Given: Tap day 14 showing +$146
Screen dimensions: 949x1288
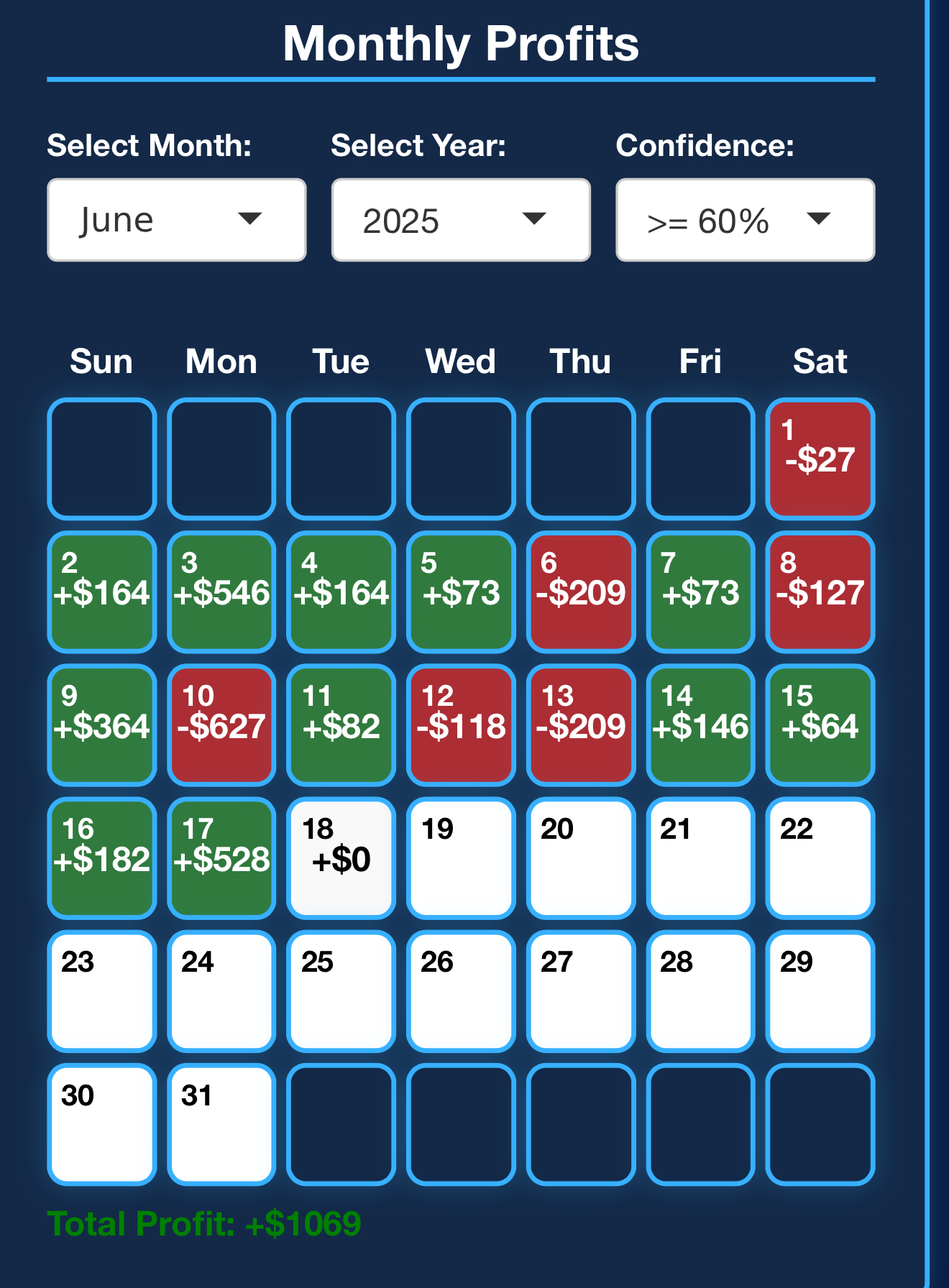Looking at the screenshot, I should click(x=700, y=724).
